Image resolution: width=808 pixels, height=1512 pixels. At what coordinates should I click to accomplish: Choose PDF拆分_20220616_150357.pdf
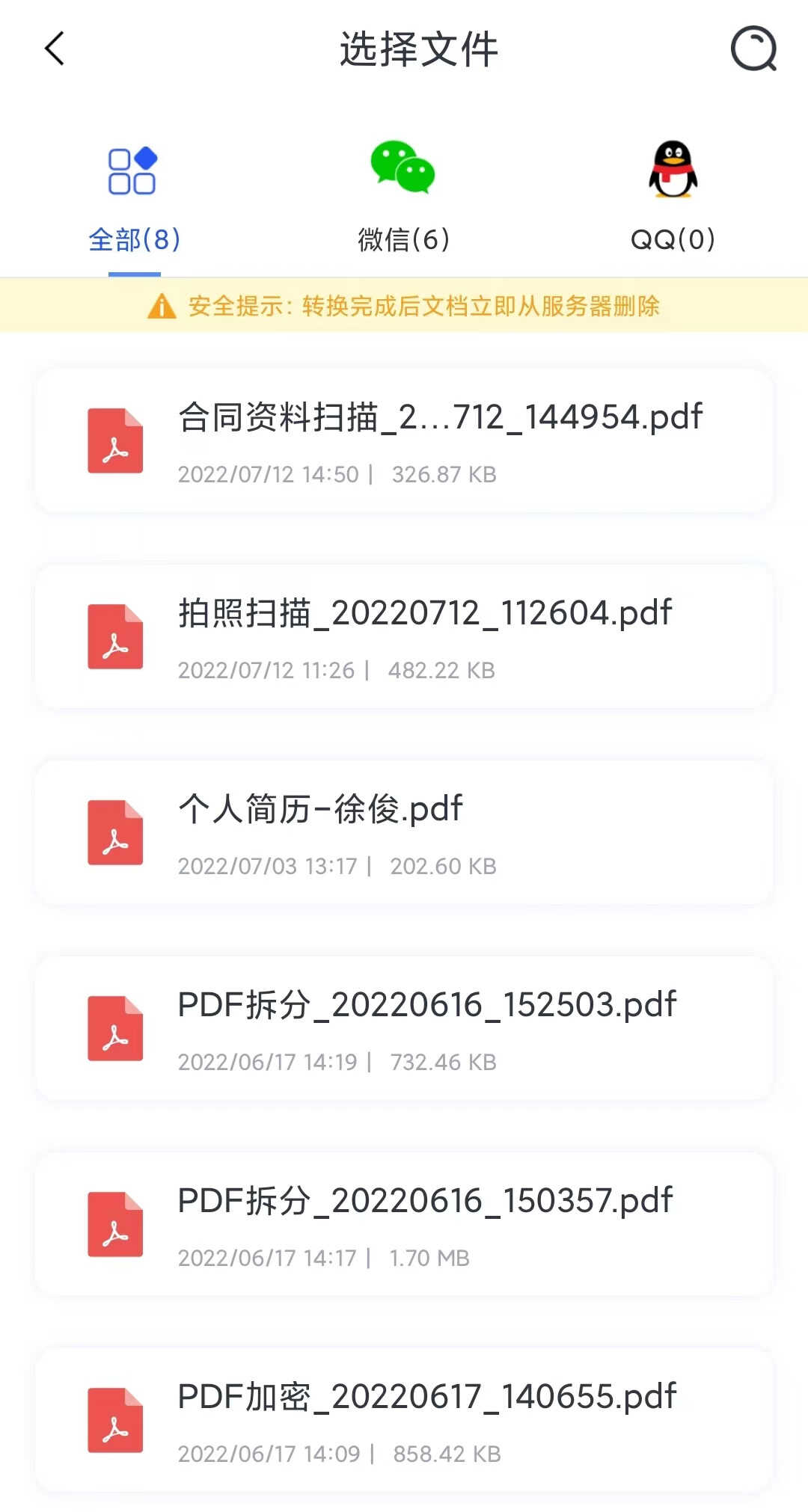404,1224
